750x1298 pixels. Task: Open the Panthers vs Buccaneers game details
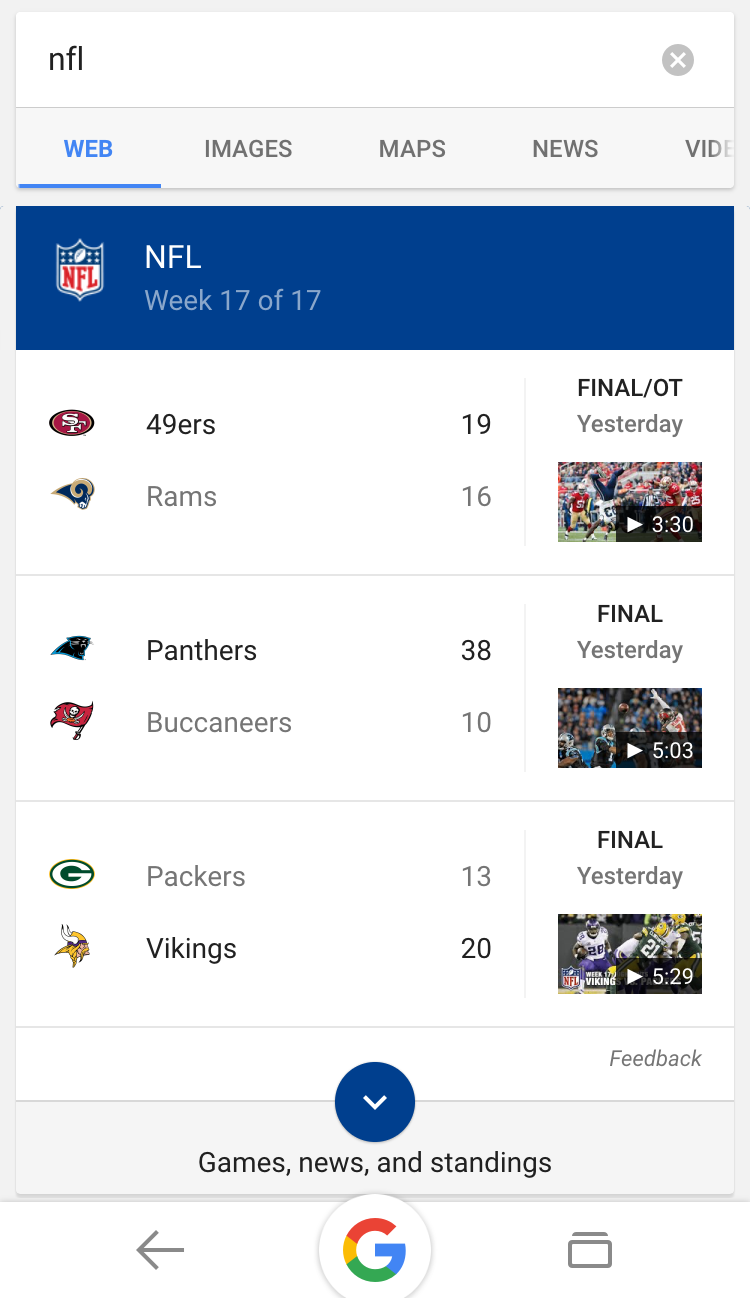coord(270,686)
